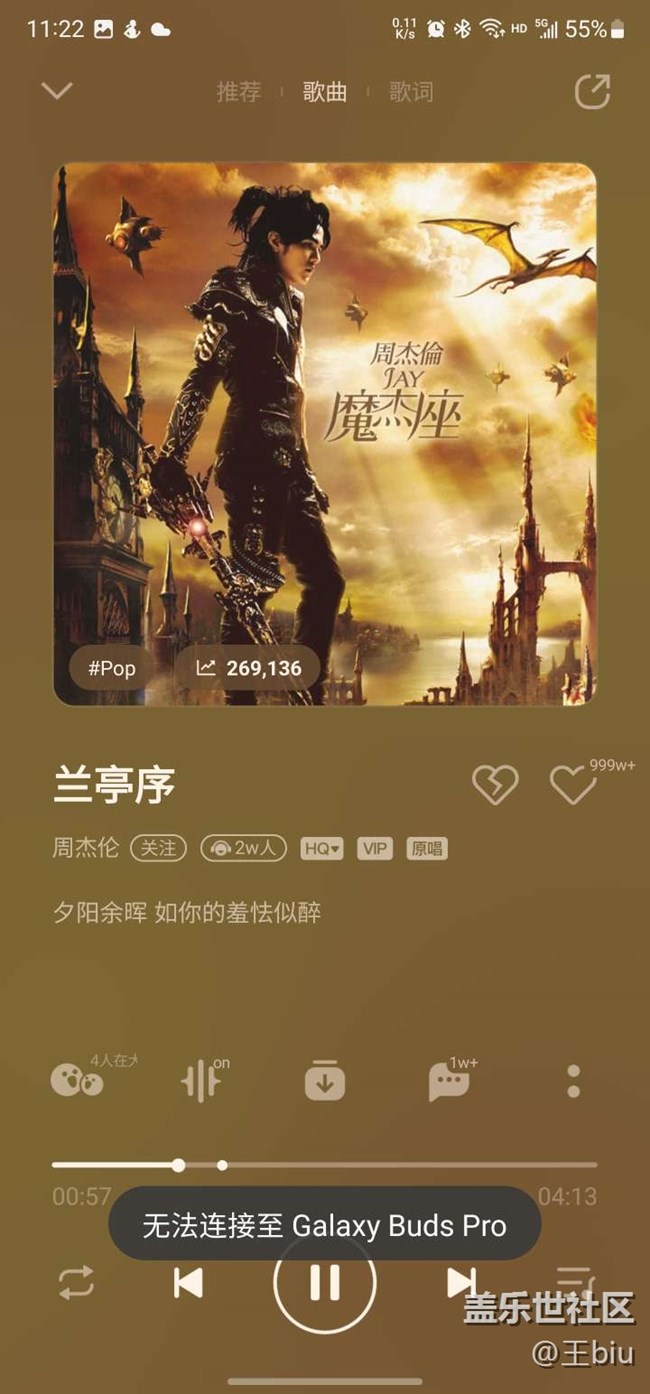Screen dimensions: 650x1394
Task: Open the three-dot more options menu
Action: (x=573, y=1081)
